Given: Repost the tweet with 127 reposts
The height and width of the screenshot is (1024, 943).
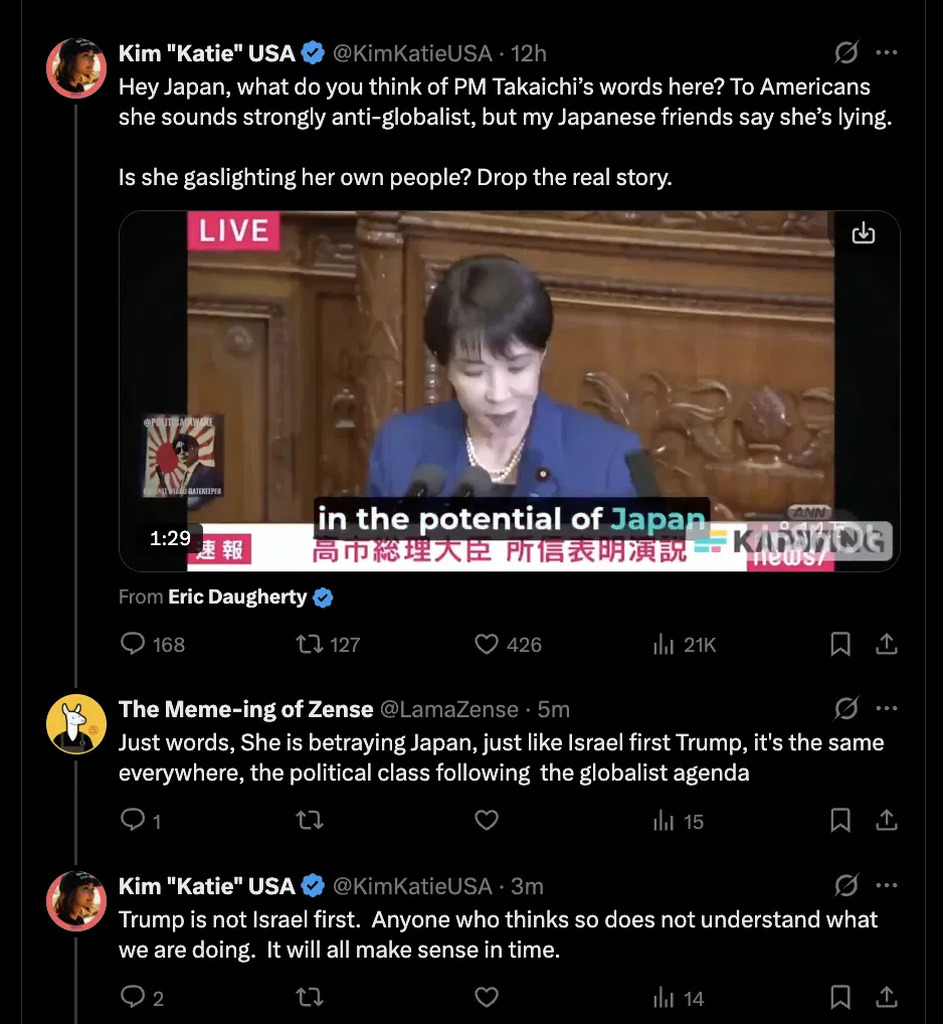Looking at the screenshot, I should pyautogui.click(x=310, y=645).
